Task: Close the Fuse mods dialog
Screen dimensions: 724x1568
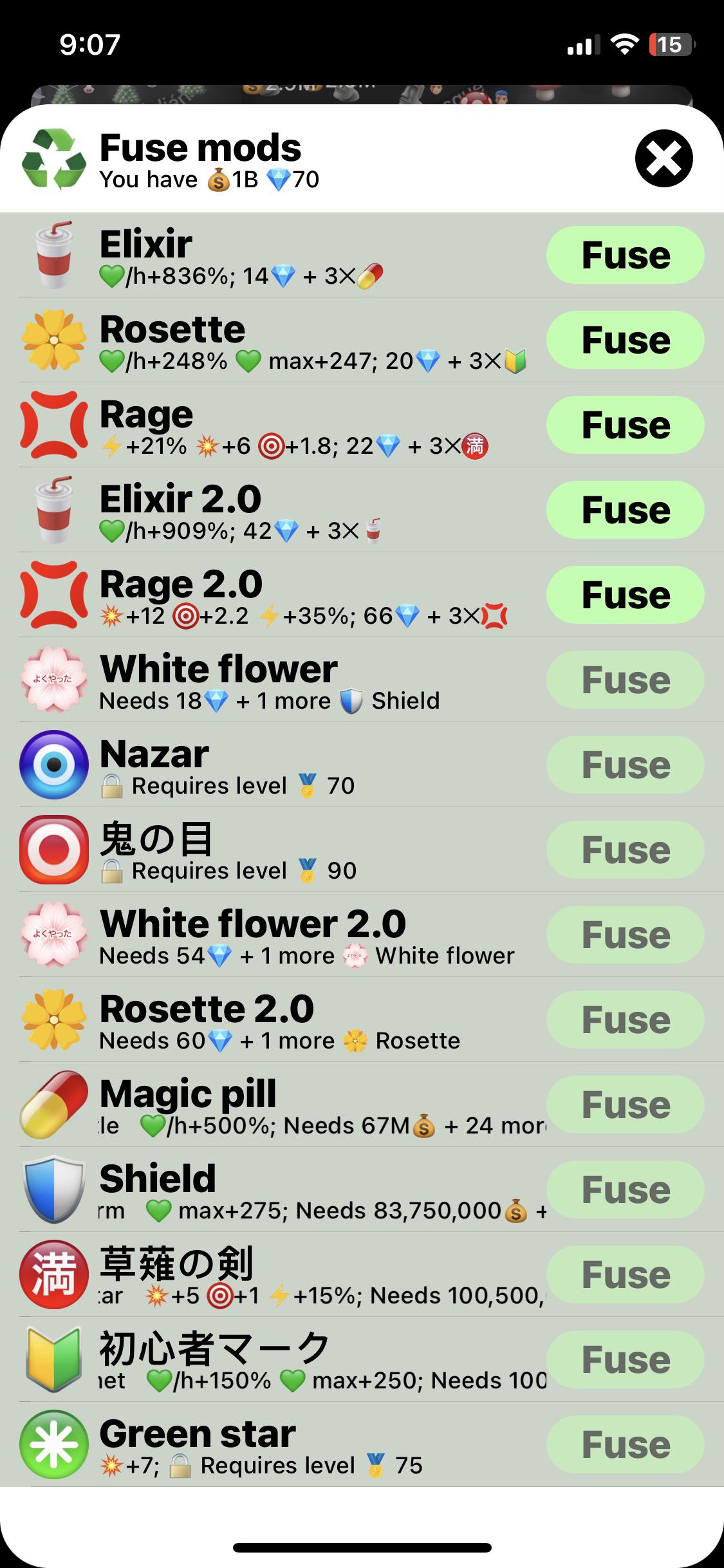Action: 664,158
